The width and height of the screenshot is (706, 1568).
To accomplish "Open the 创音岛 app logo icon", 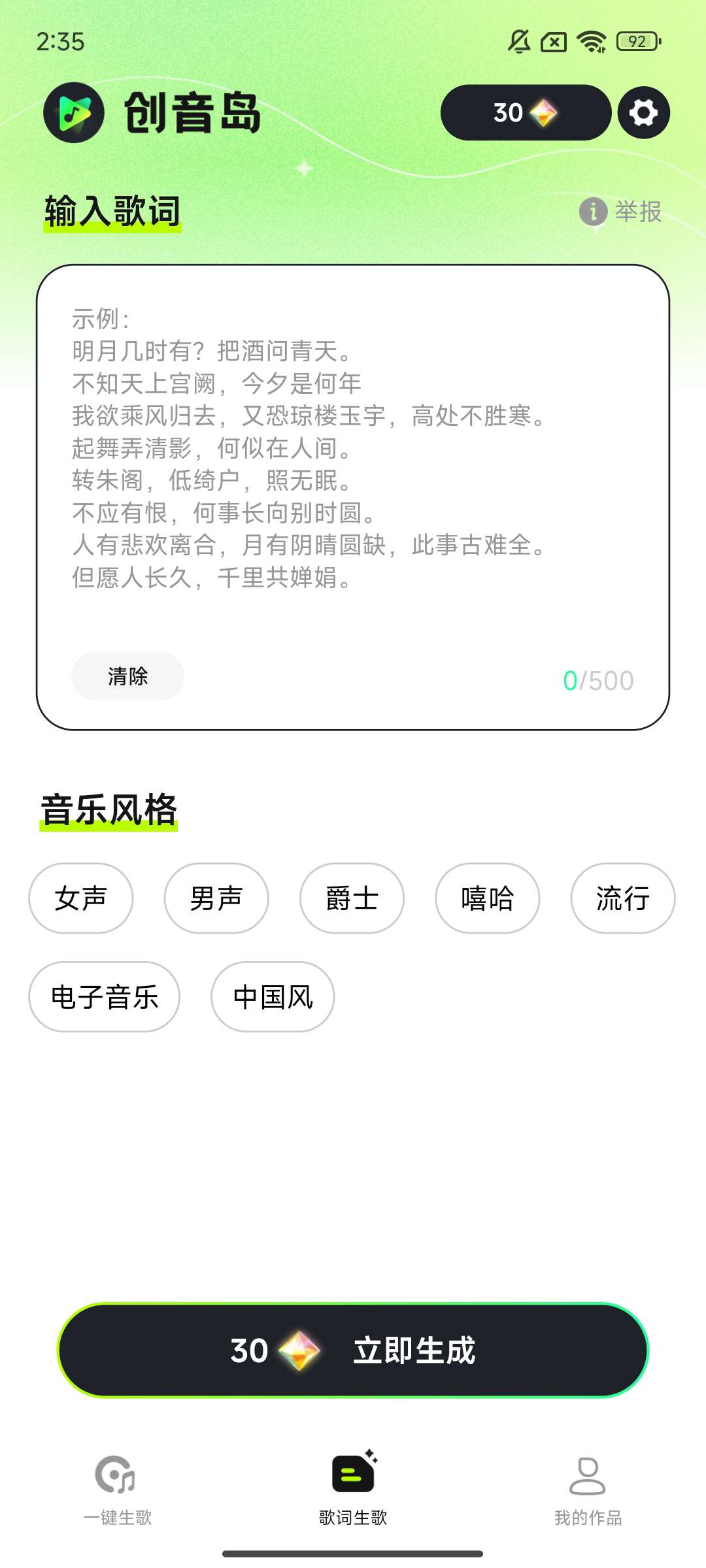I will point(74,112).
